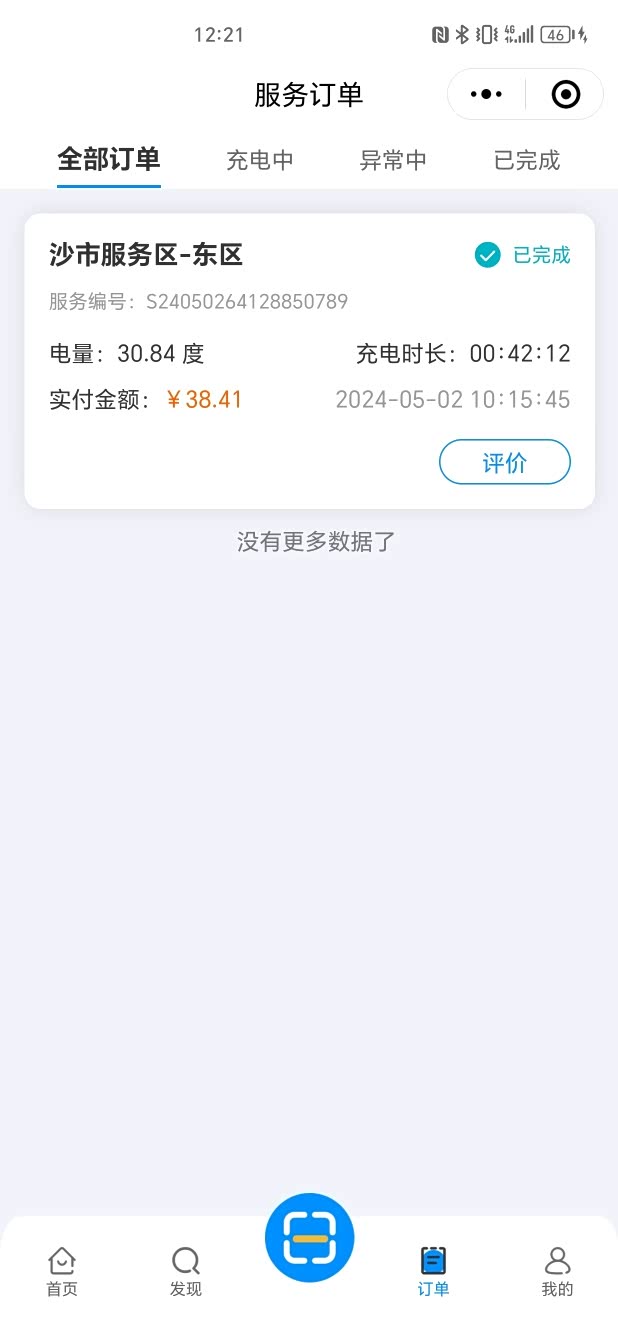
Task: Go to the 首页 tab
Action: [x=62, y=1272]
